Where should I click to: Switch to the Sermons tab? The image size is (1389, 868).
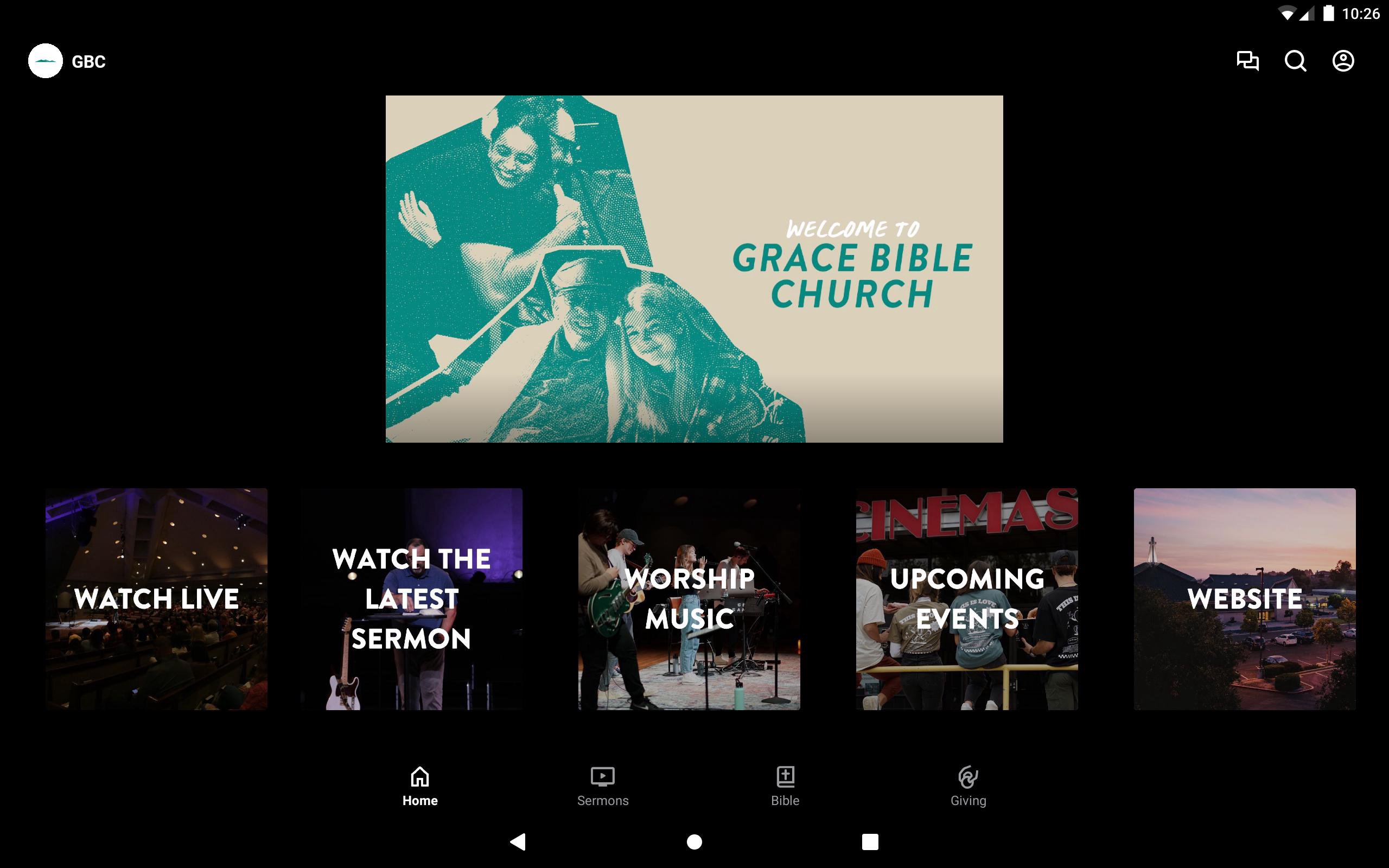(603, 786)
